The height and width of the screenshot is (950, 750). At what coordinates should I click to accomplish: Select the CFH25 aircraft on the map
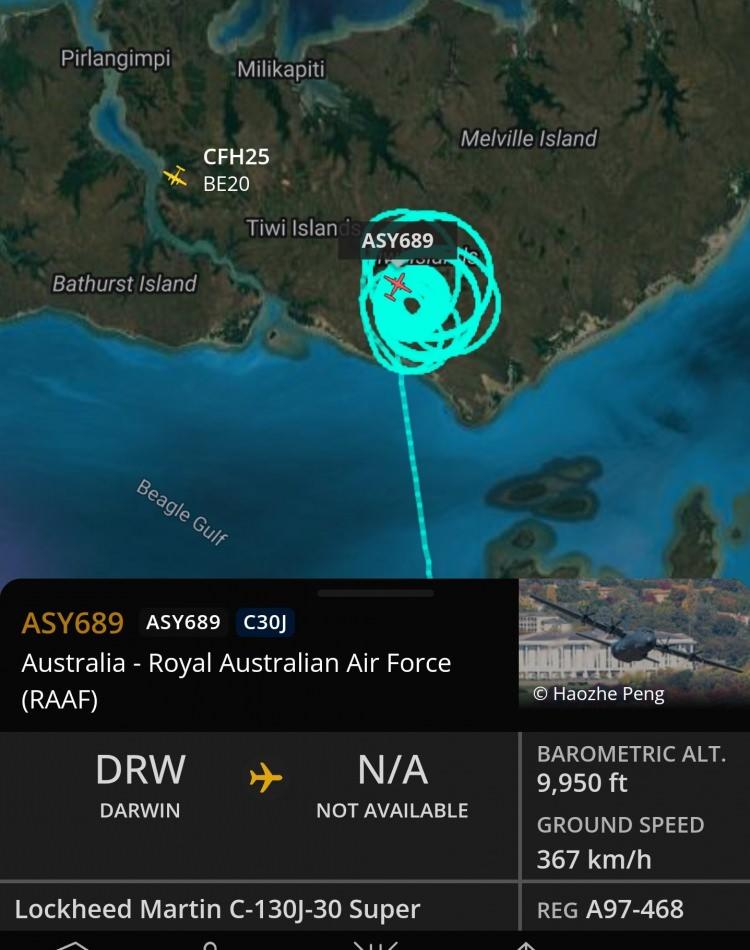(x=176, y=177)
